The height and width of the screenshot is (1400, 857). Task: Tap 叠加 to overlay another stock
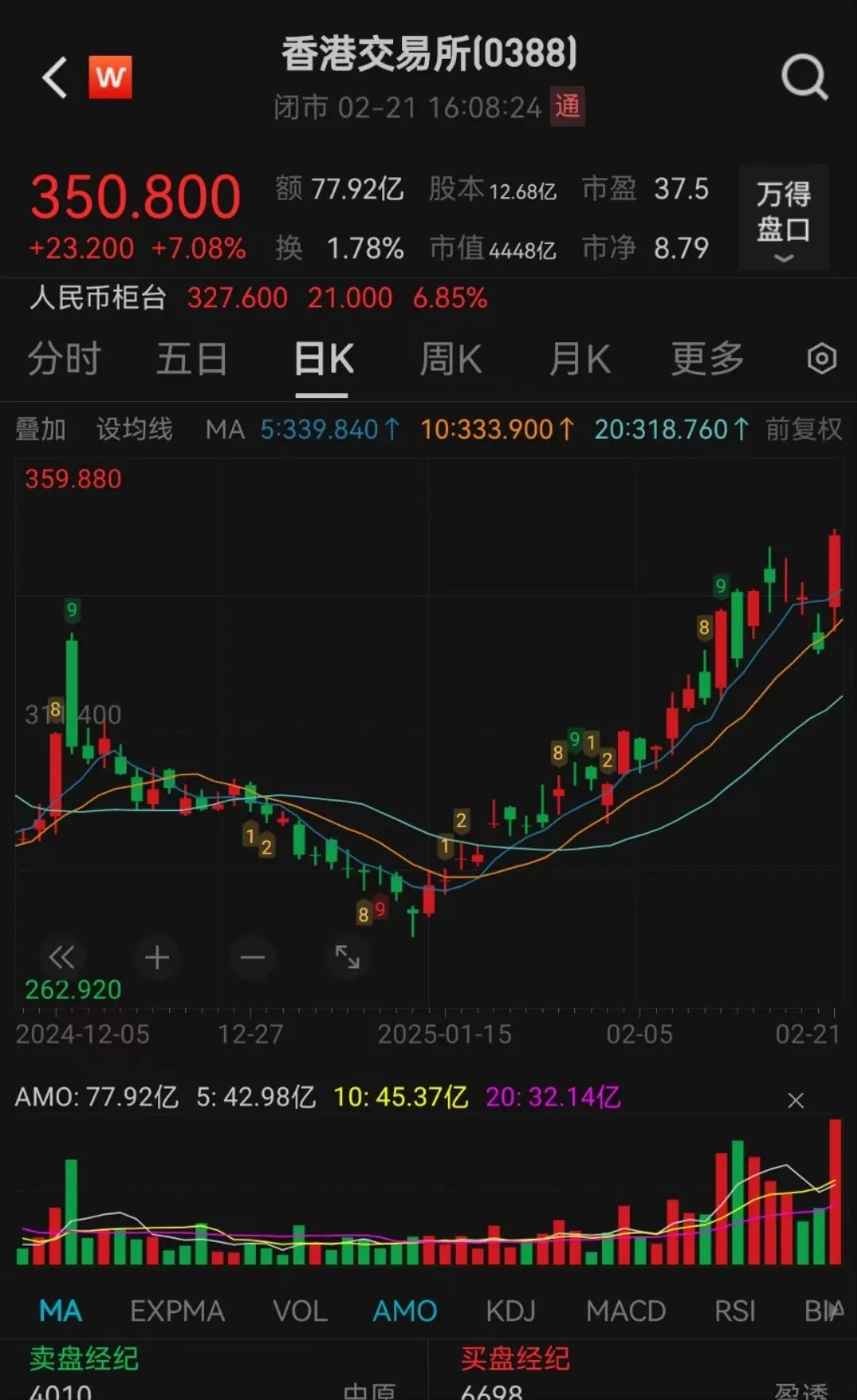click(41, 430)
